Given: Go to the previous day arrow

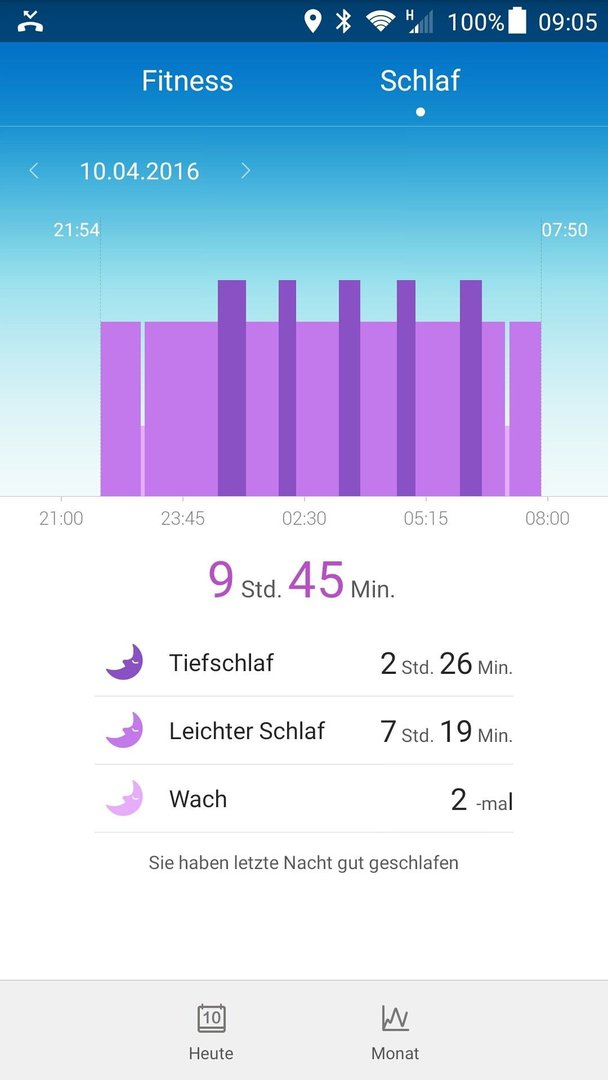Looking at the screenshot, I should click(34, 171).
